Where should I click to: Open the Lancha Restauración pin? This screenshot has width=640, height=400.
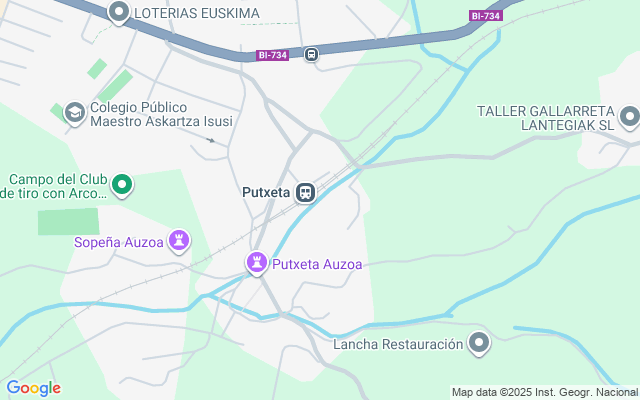pos(480,344)
